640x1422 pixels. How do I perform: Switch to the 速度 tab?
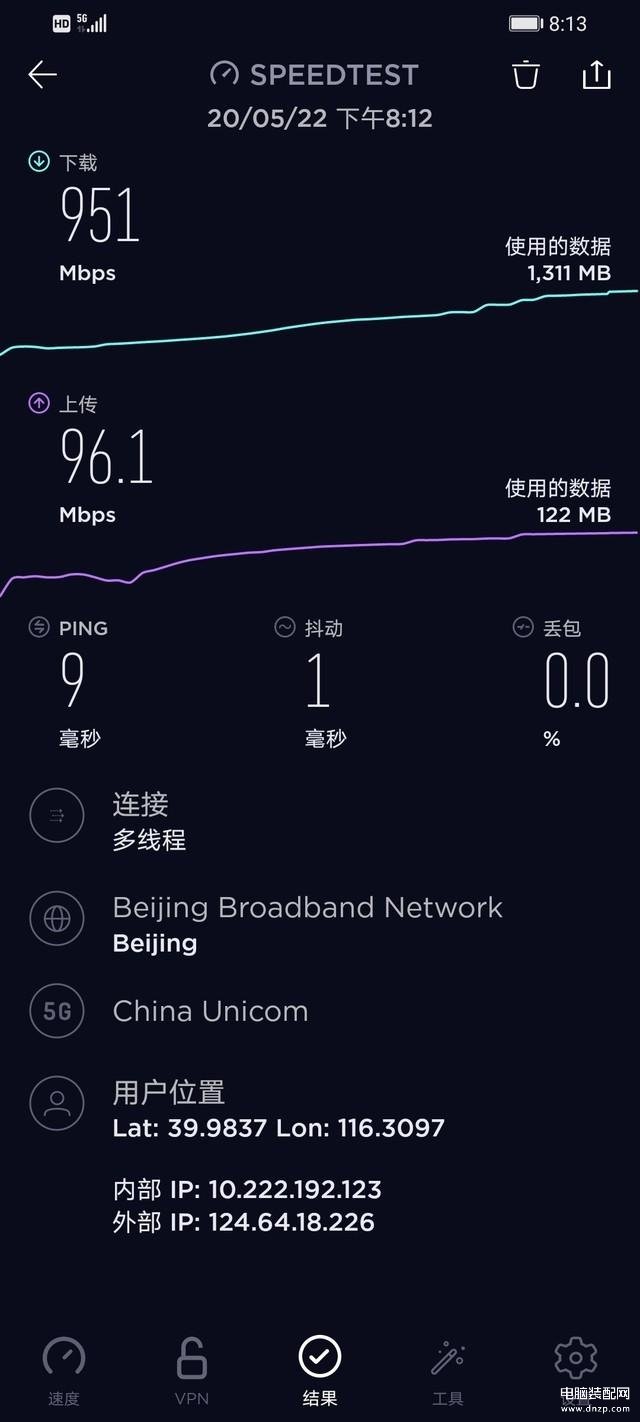[64, 1372]
